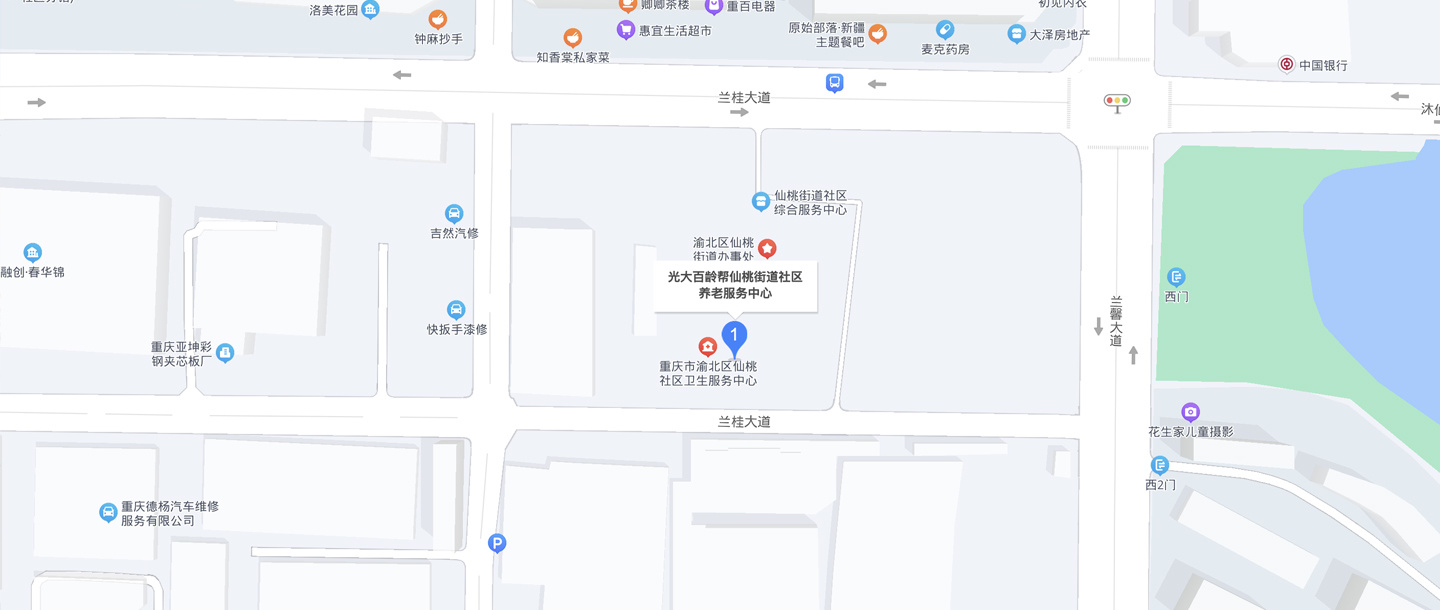The width and height of the screenshot is (1440, 610).
Task: Select the 吉然汽修 car repair marker
Action: coord(454,214)
